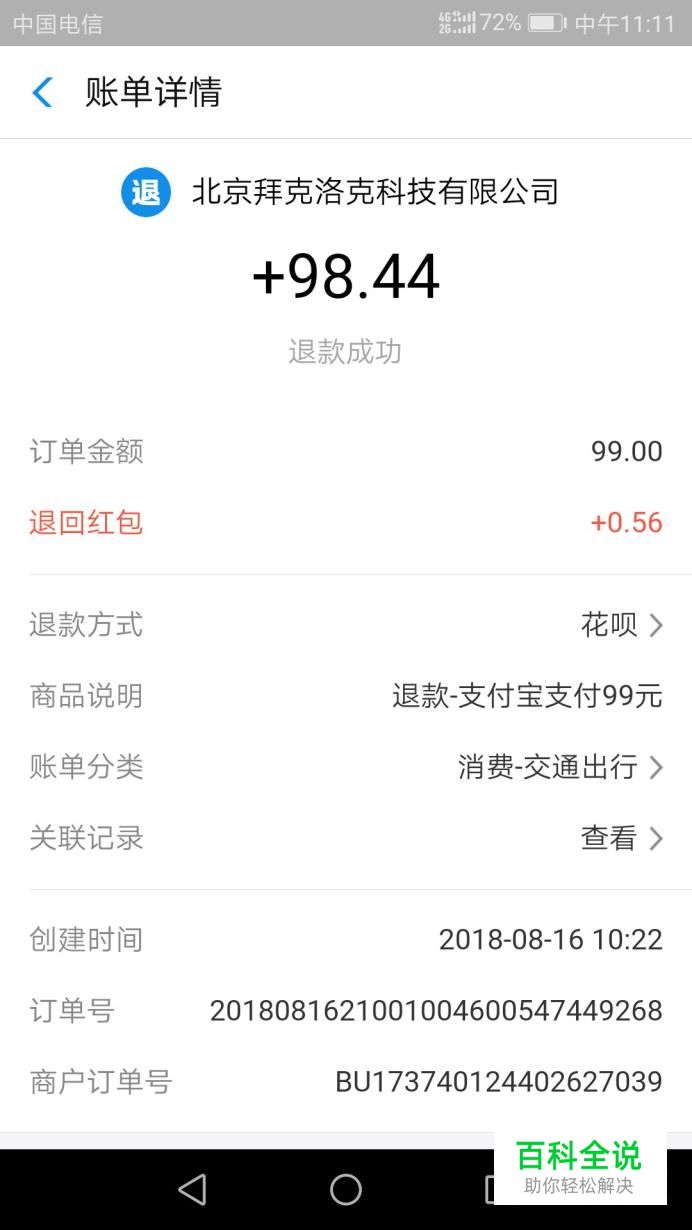Go back from the 账单详情 page
The width and height of the screenshot is (692, 1230).
42,93
